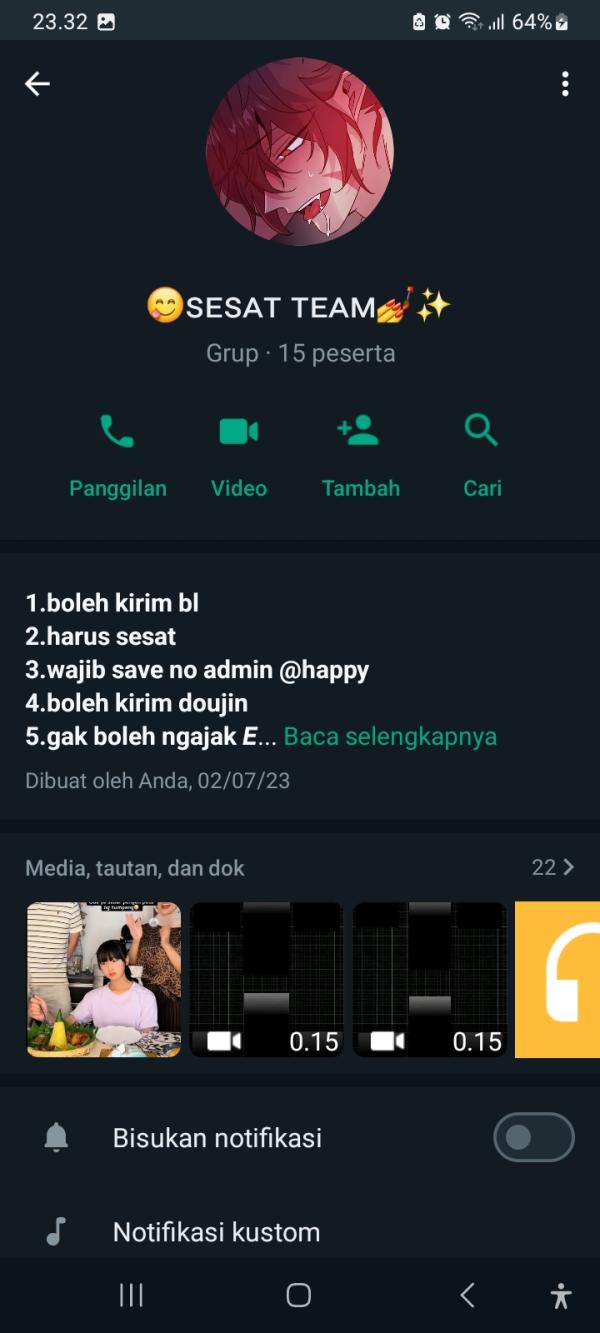Open the photo of the girl eating
Viewport: 600px width, 1333px height.
(103, 979)
